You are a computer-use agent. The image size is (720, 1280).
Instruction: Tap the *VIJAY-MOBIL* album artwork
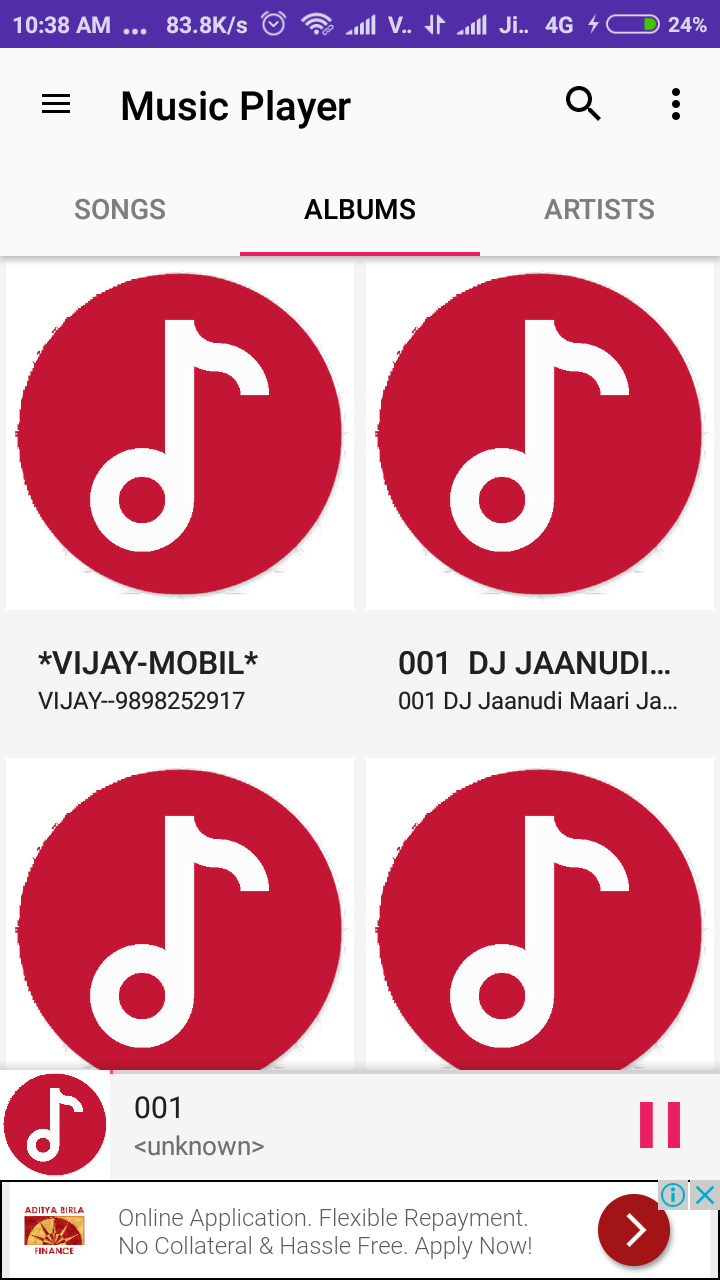(180, 434)
